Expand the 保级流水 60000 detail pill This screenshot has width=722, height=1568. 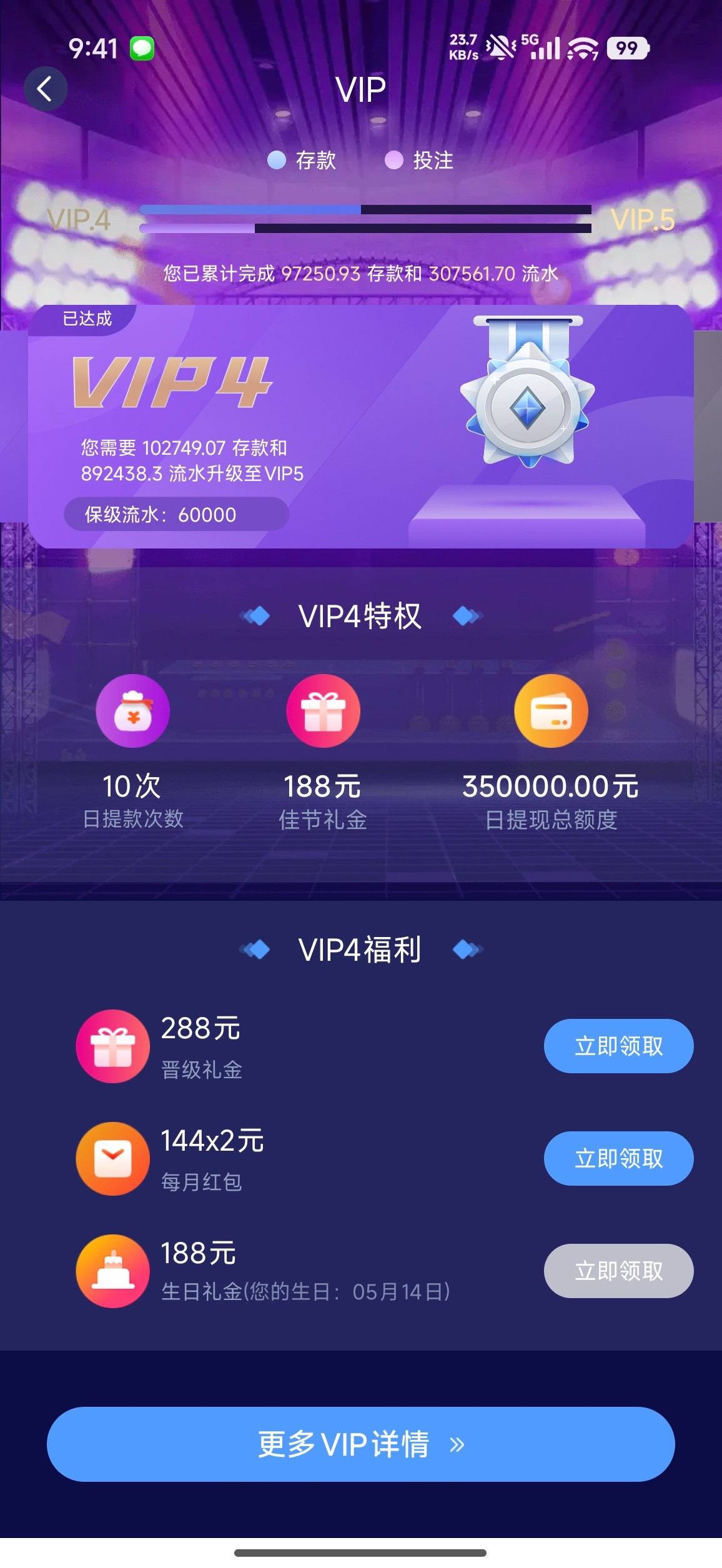click(x=176, y=515)
